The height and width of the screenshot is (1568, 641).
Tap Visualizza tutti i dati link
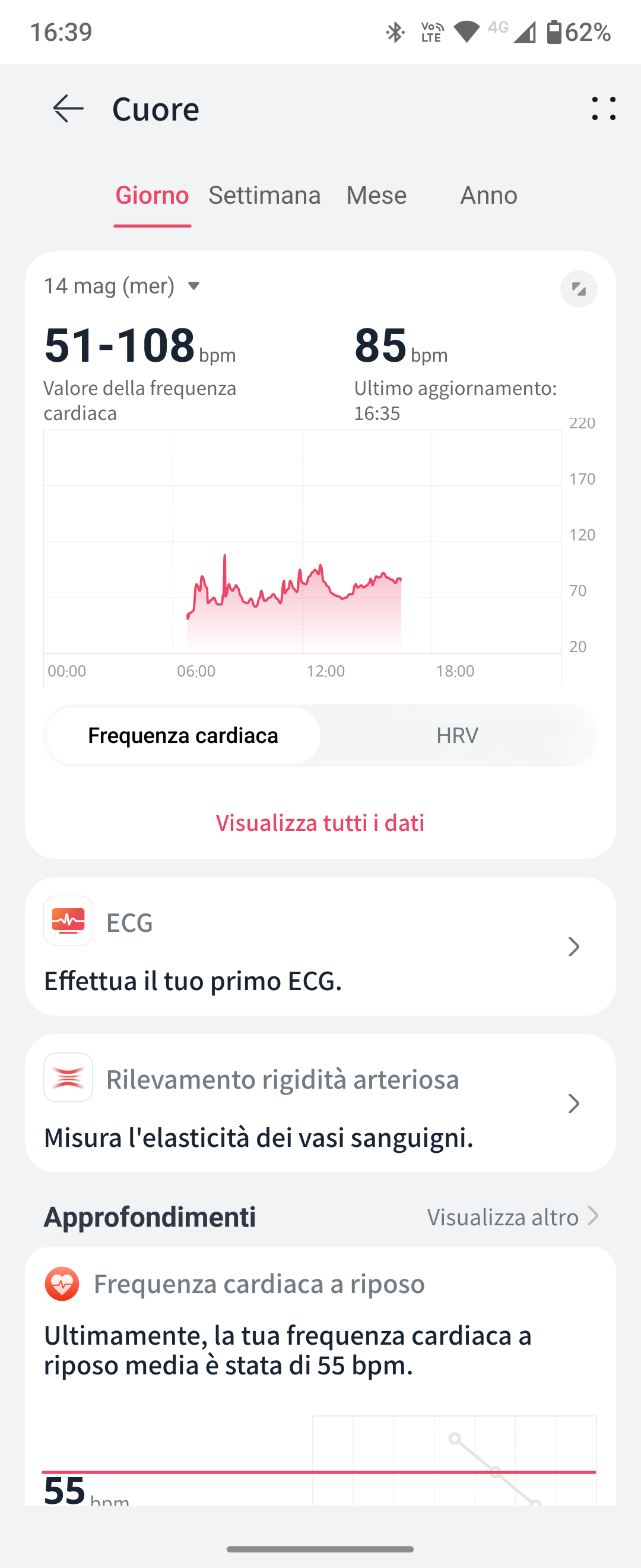click(x=320, y=823)
